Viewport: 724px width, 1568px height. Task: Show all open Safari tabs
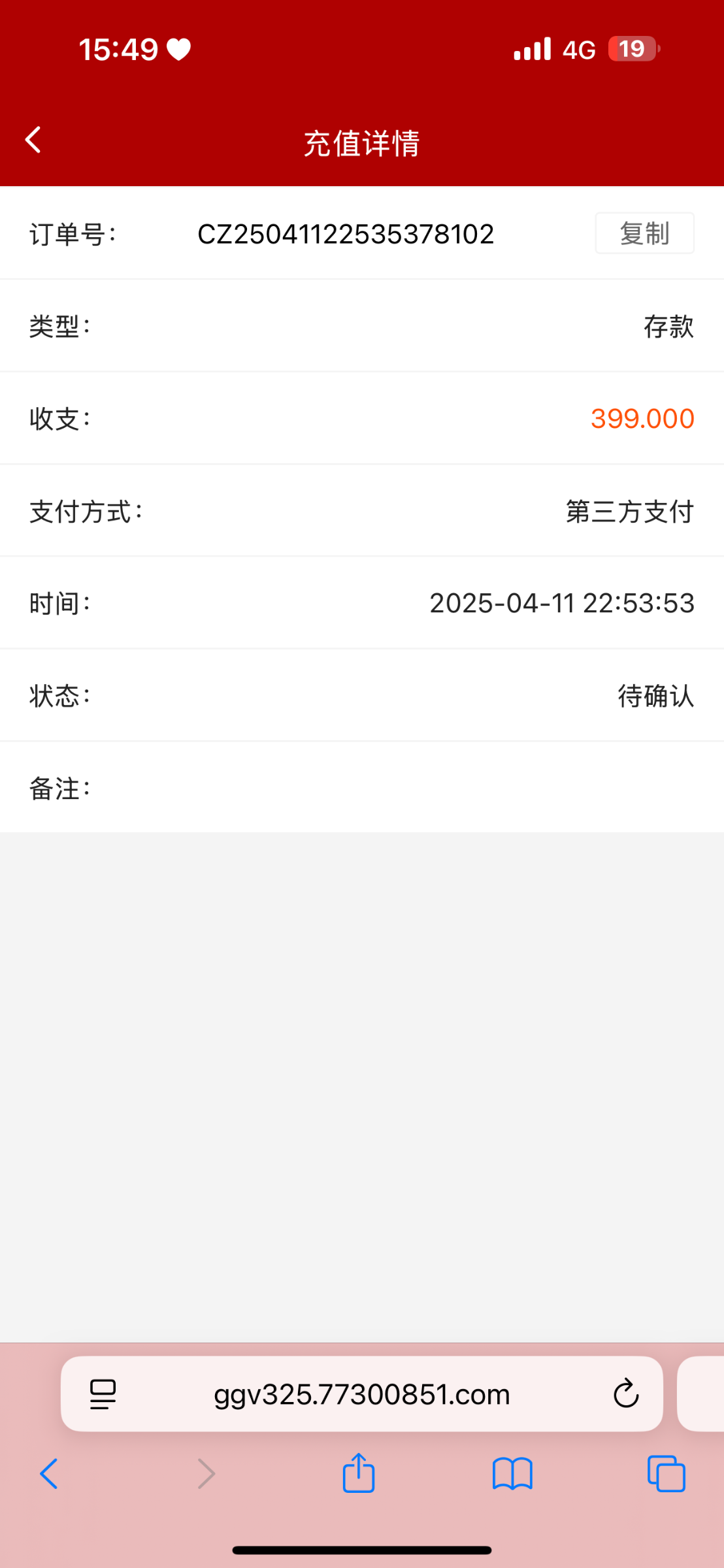click(666, 1474)
